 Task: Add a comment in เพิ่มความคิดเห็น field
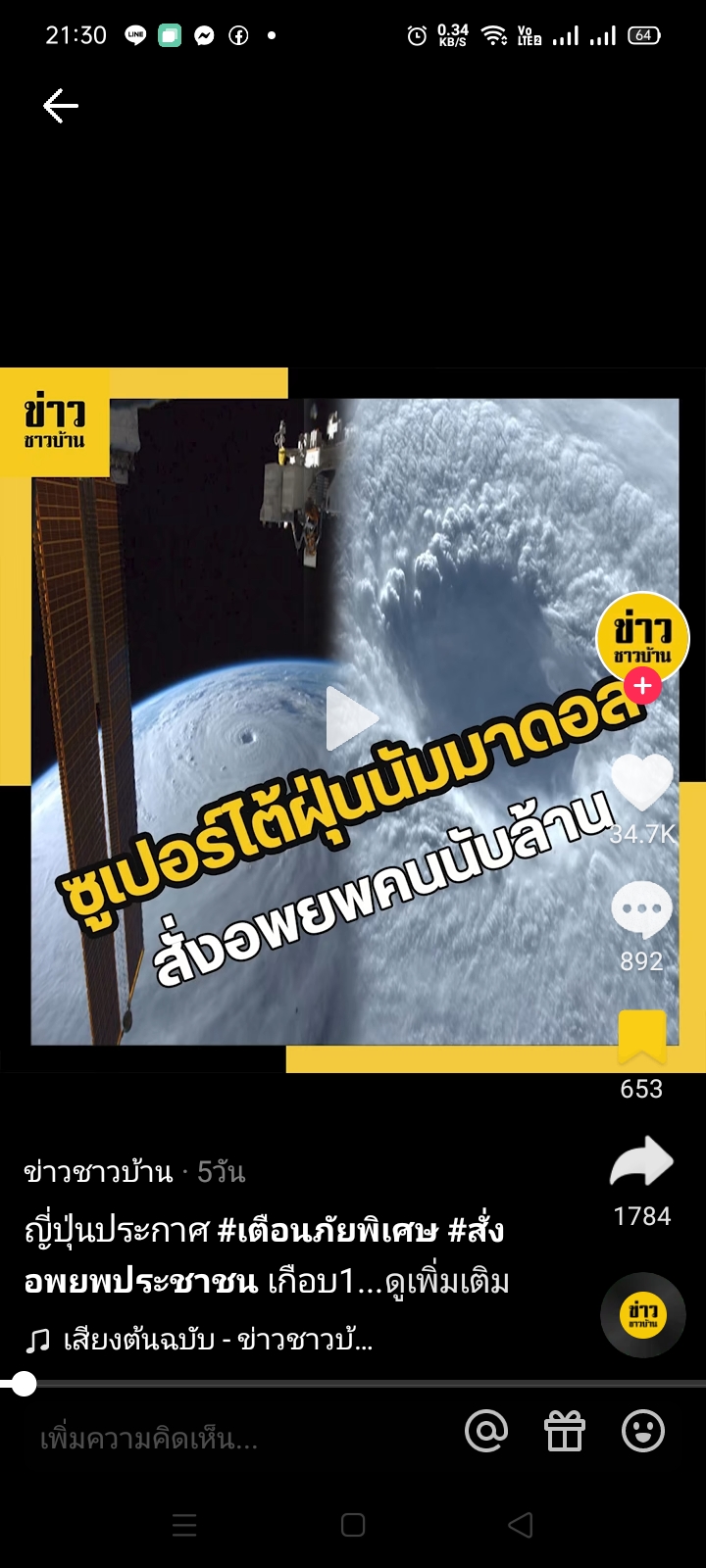196,1439
